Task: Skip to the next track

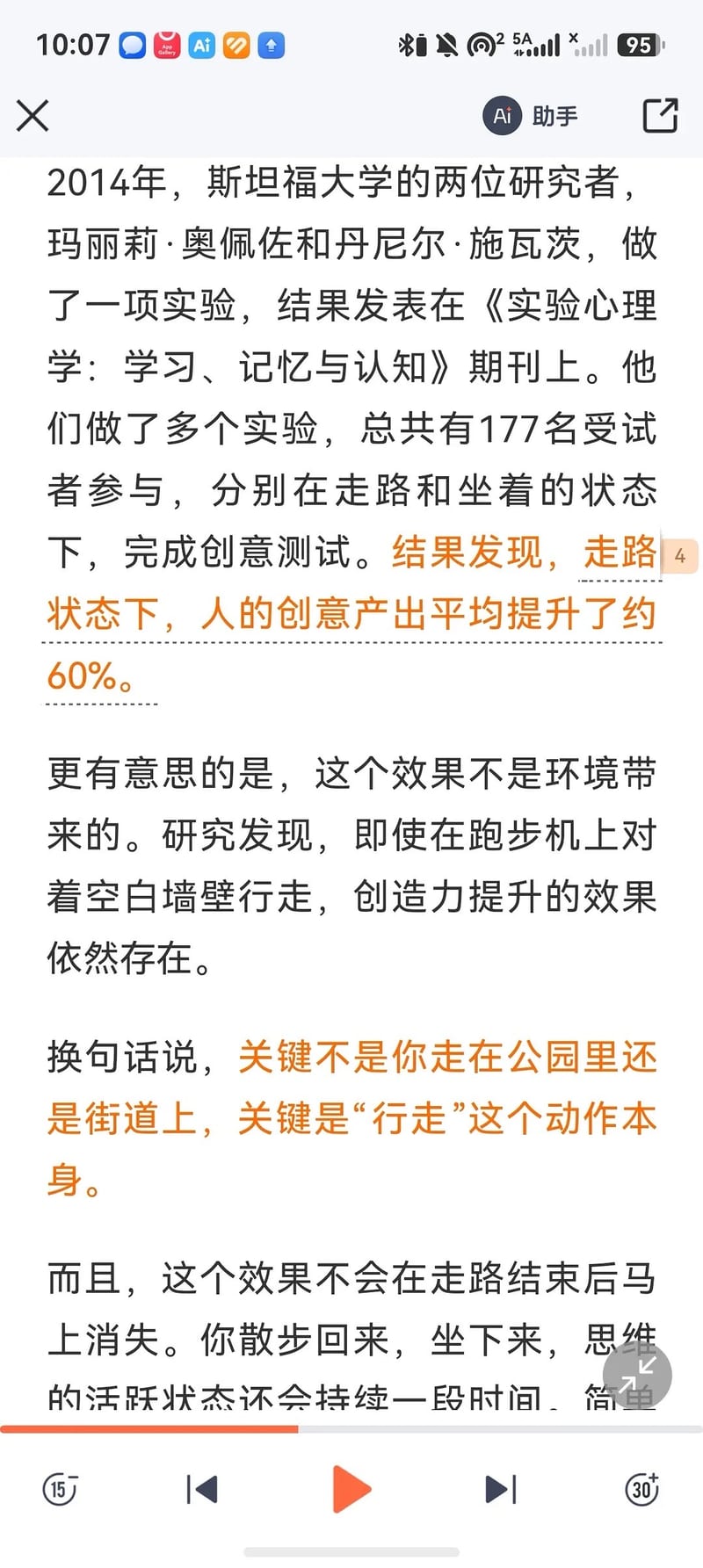Action: [501, 1489]
